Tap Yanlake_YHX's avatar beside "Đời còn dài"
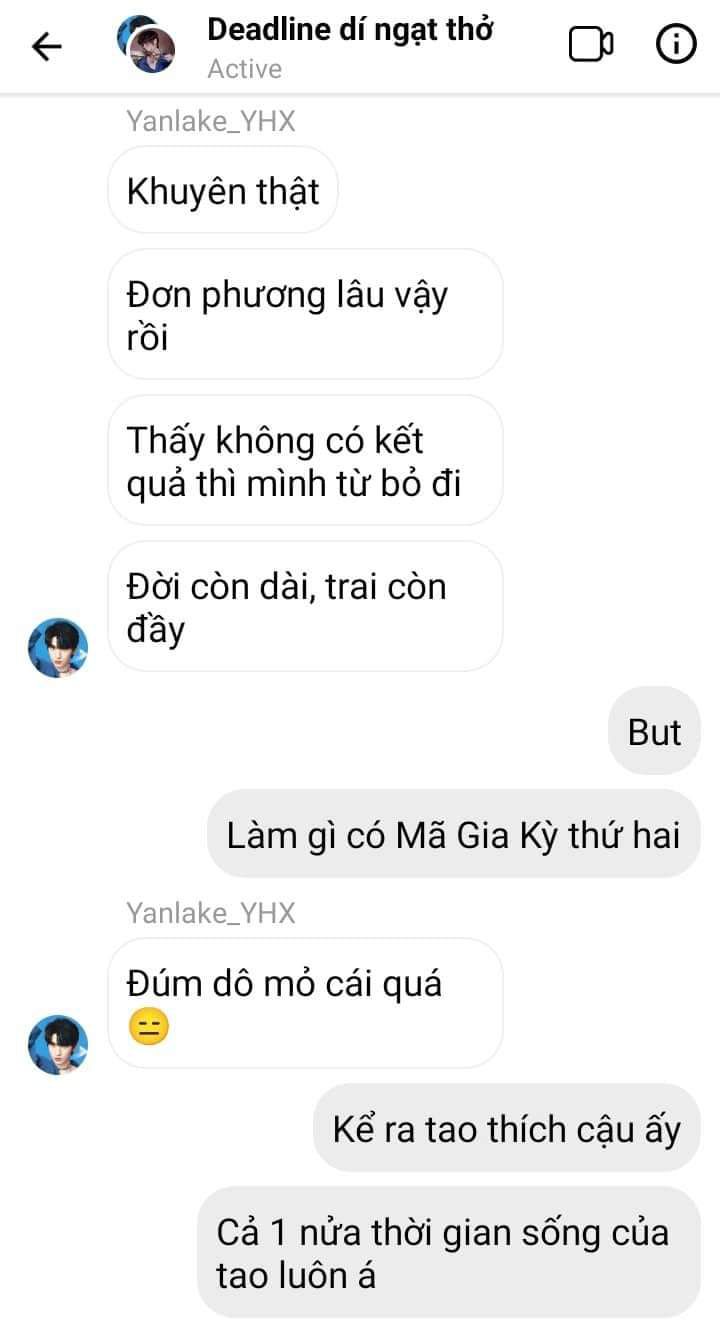Viewport: 720px width, 1332px height. (x=58, y=648)
